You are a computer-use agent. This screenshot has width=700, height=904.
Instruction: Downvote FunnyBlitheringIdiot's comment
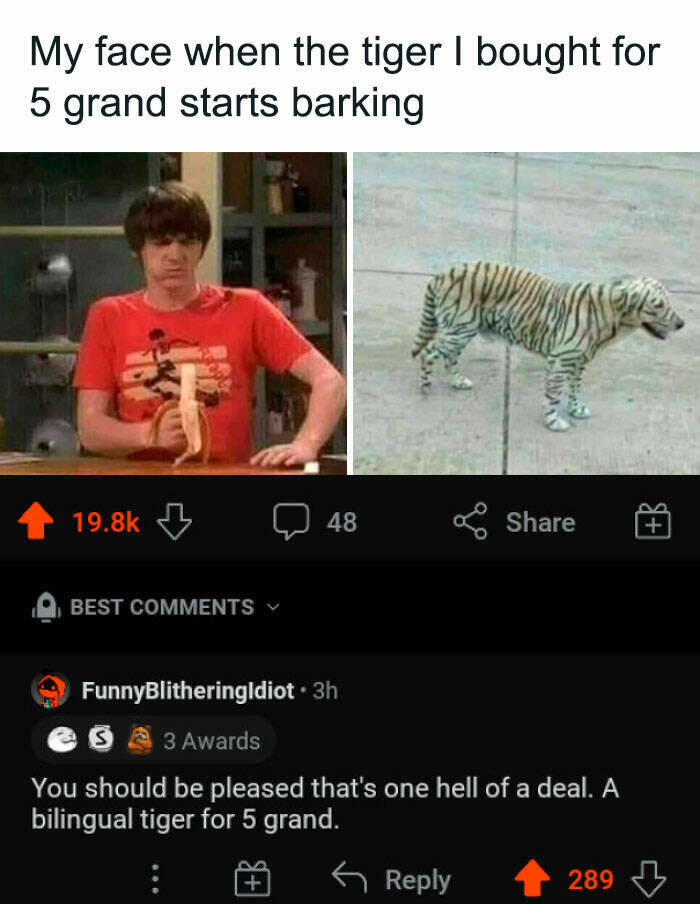[649, 880]
